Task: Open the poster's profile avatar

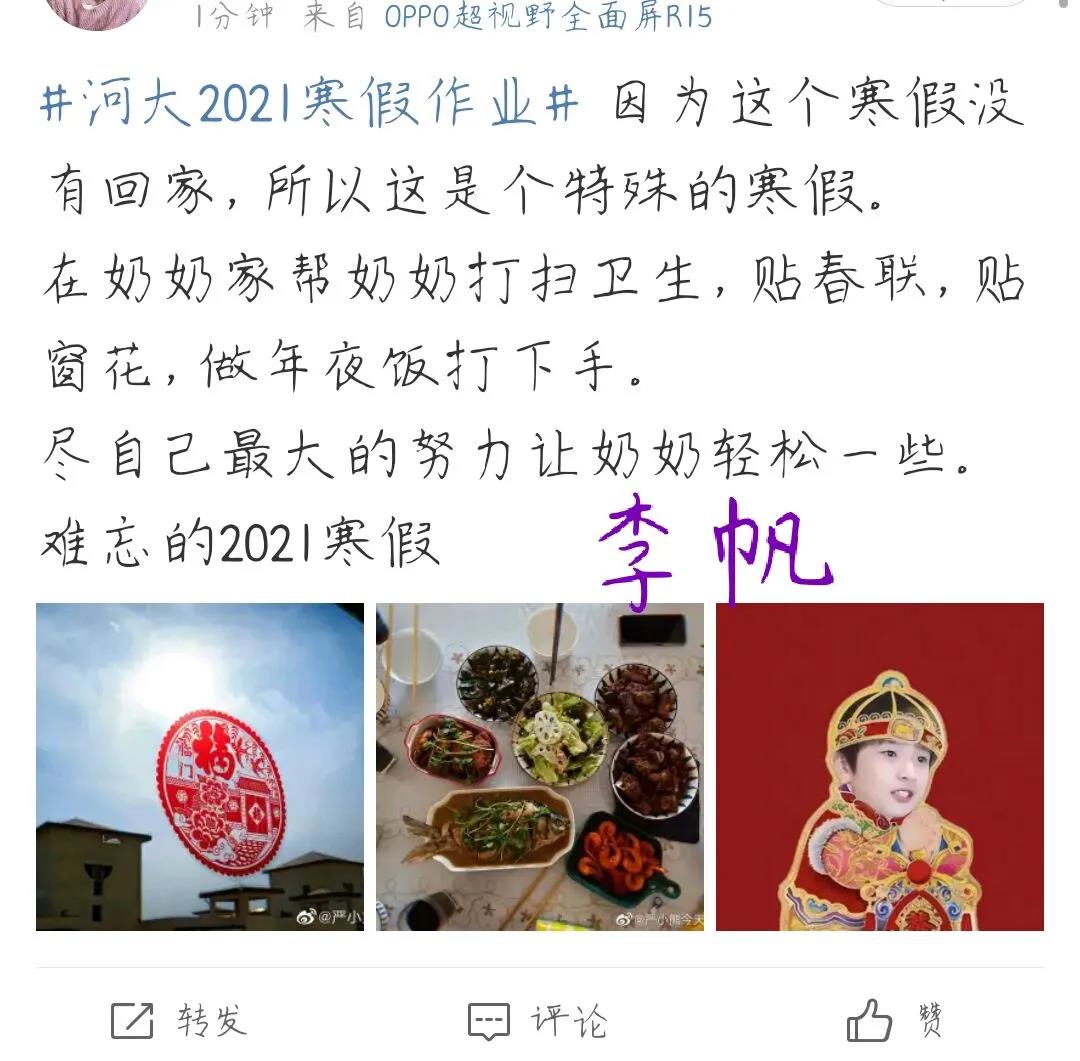Action: tap(98, 10)
